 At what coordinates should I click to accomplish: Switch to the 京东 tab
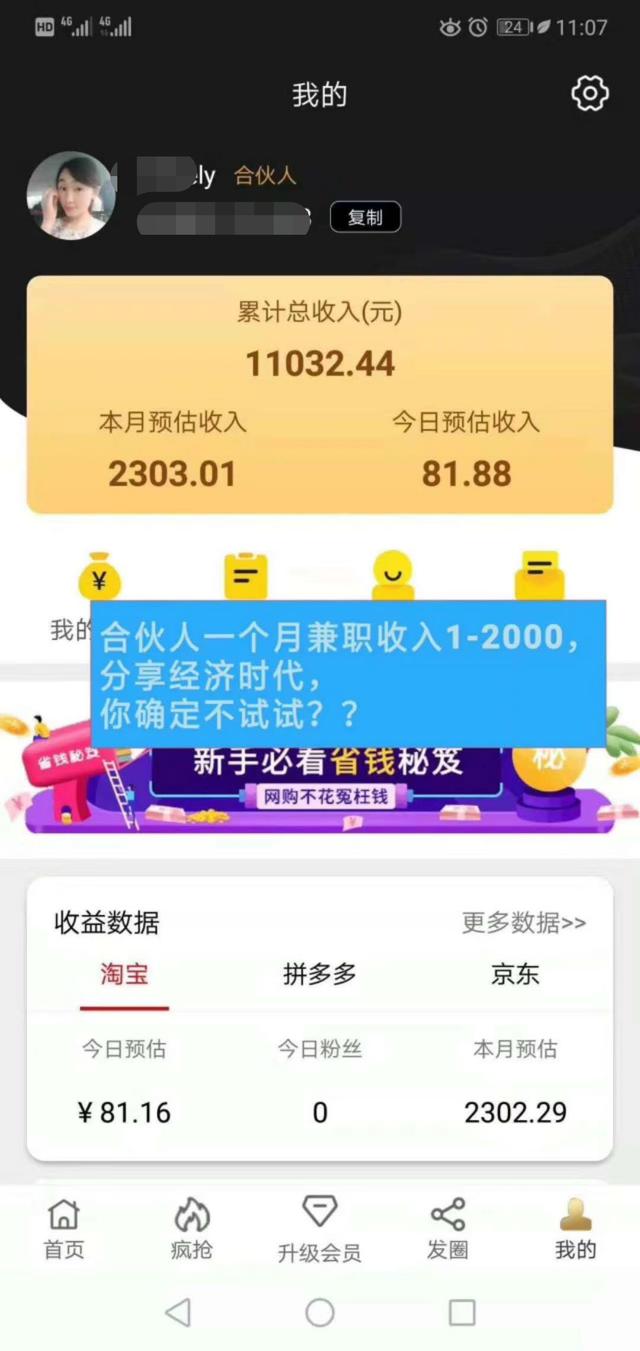(515, 975)
